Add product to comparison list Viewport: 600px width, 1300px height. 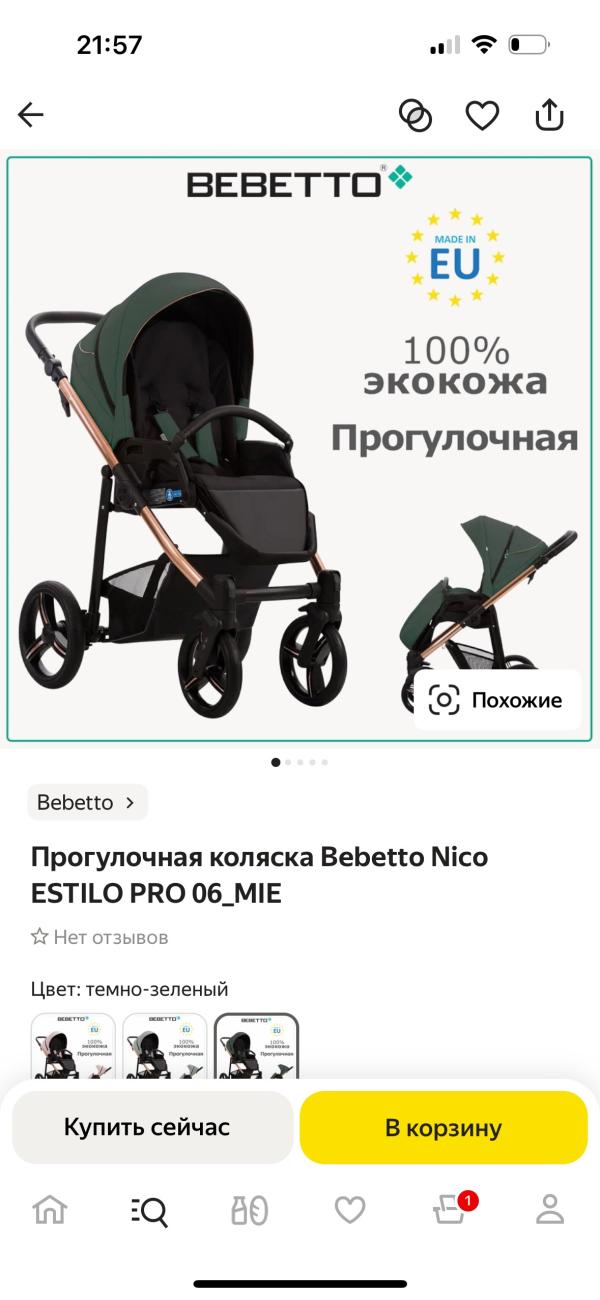[415, 116]
